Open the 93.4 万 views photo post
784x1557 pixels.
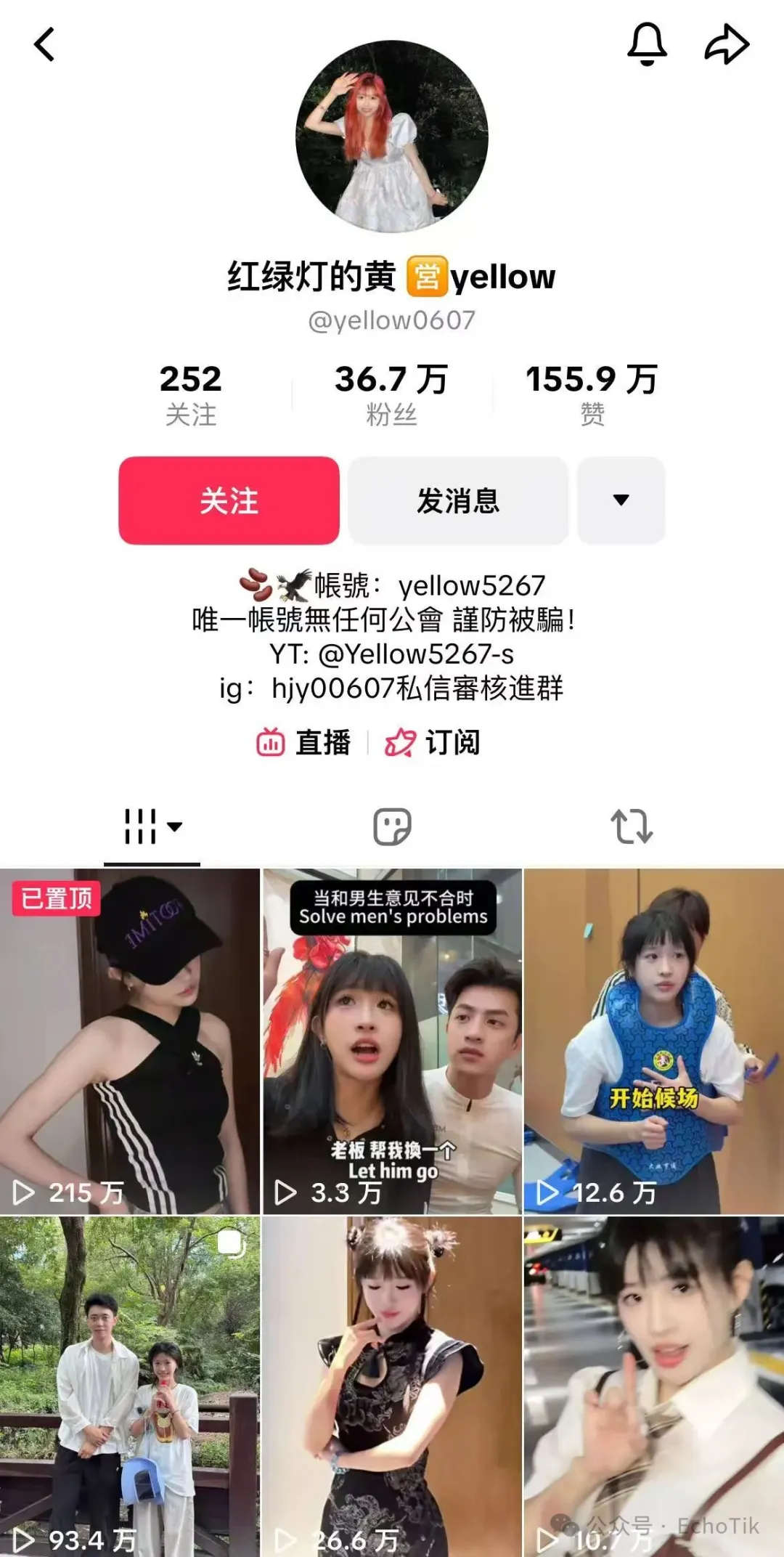click(x=129, y=1387)
